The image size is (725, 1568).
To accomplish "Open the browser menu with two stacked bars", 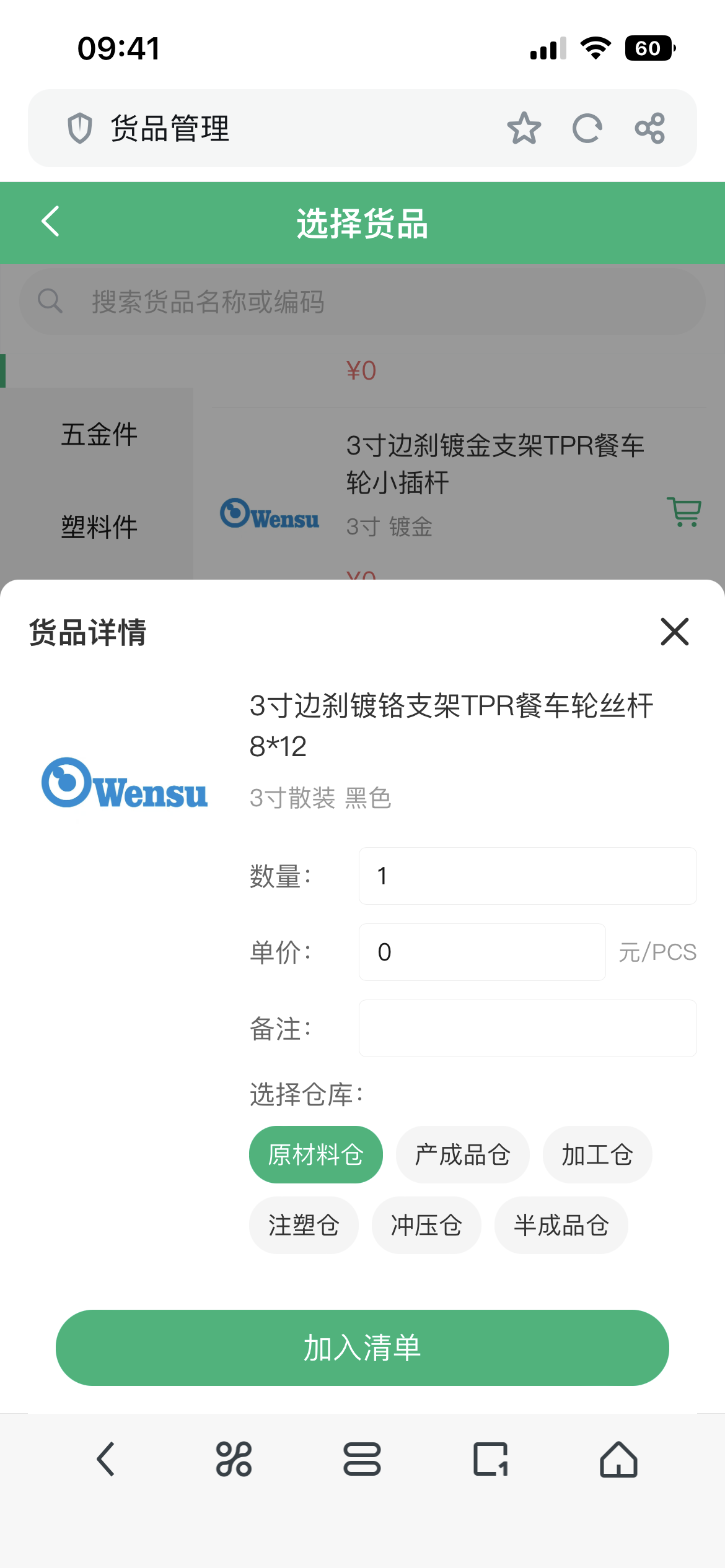I will [x=362, y=1459].
